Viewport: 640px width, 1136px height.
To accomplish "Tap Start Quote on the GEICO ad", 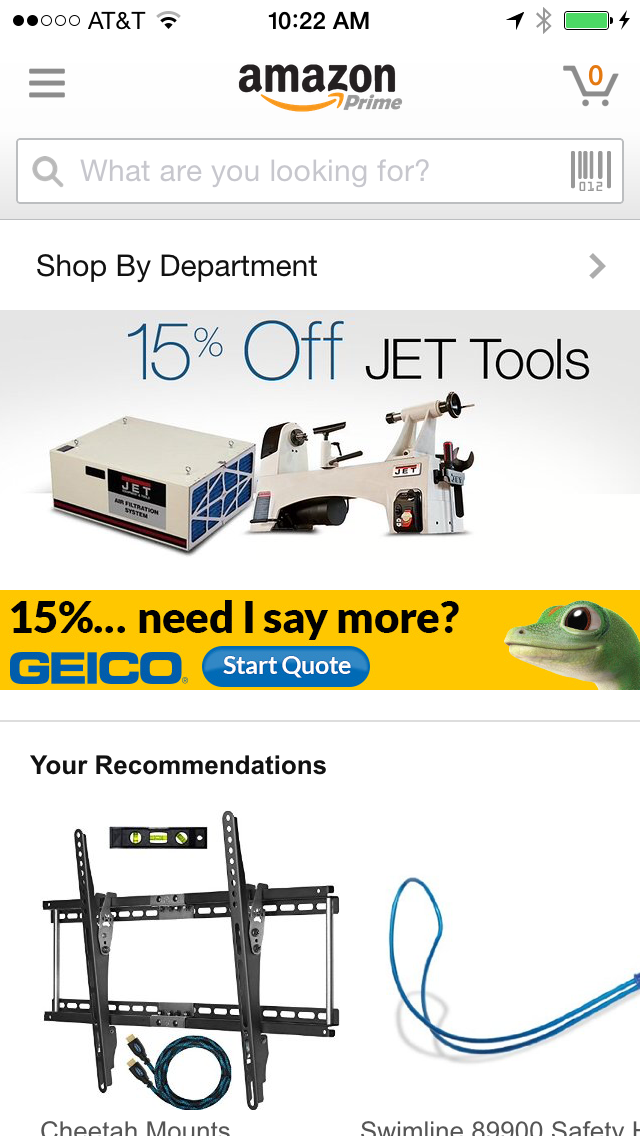I will pos(286,666).
